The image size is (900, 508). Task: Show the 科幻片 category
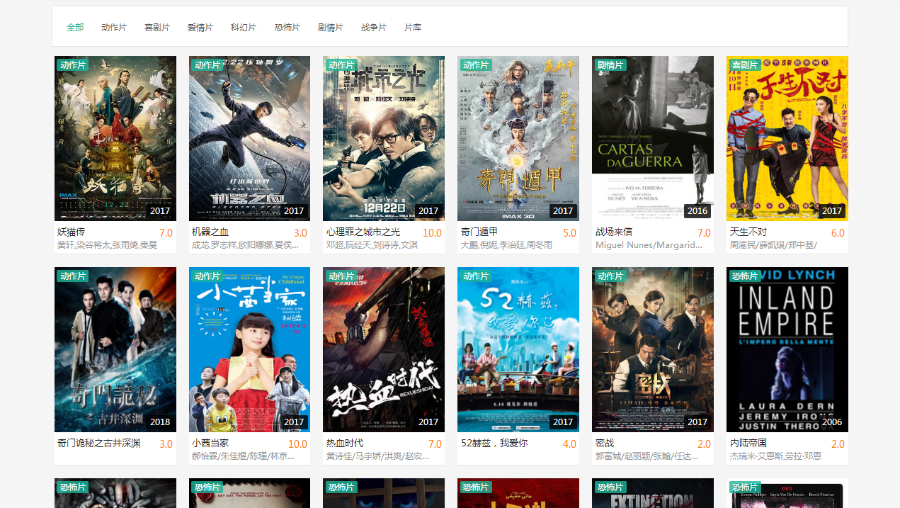click(243, 27)
